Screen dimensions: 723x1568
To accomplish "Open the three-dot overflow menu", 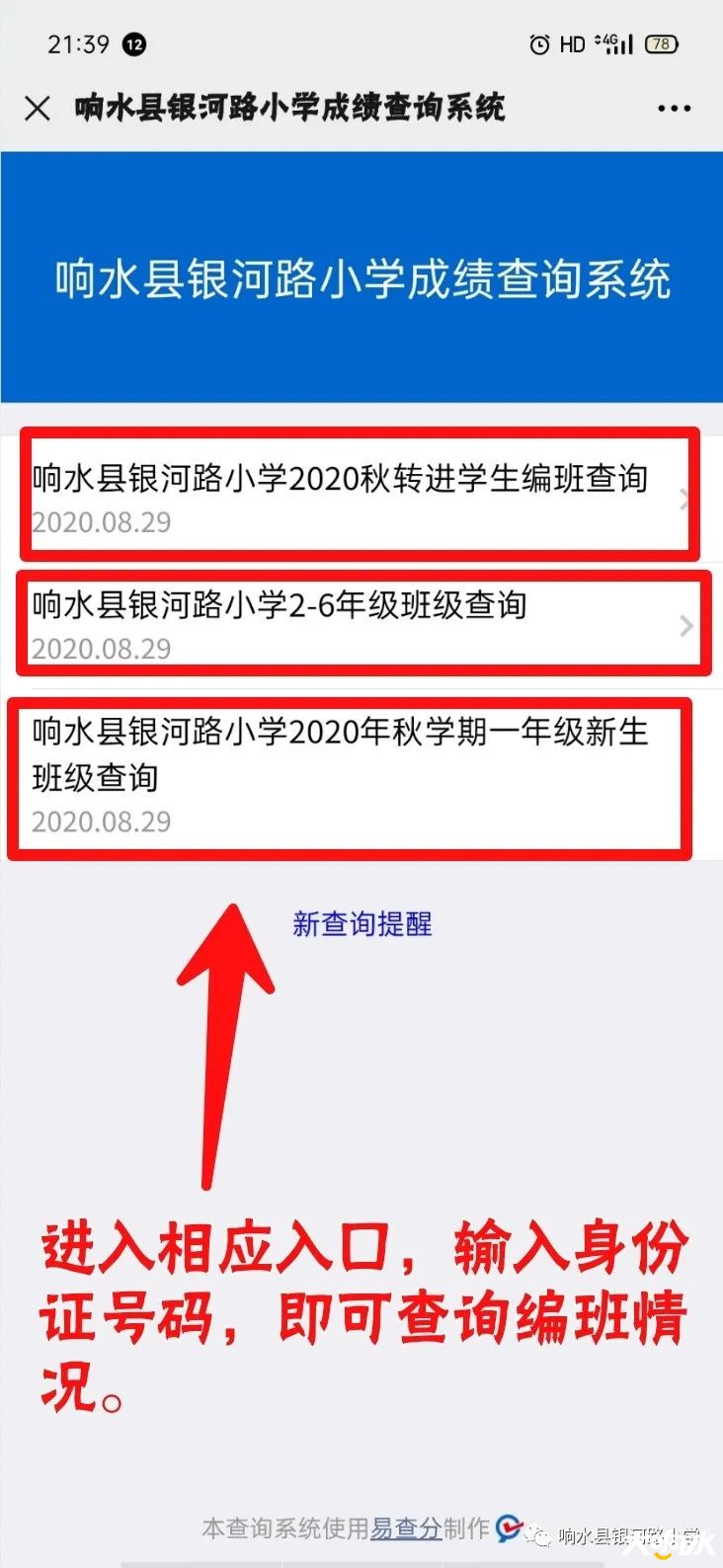I will click(674, 108).
